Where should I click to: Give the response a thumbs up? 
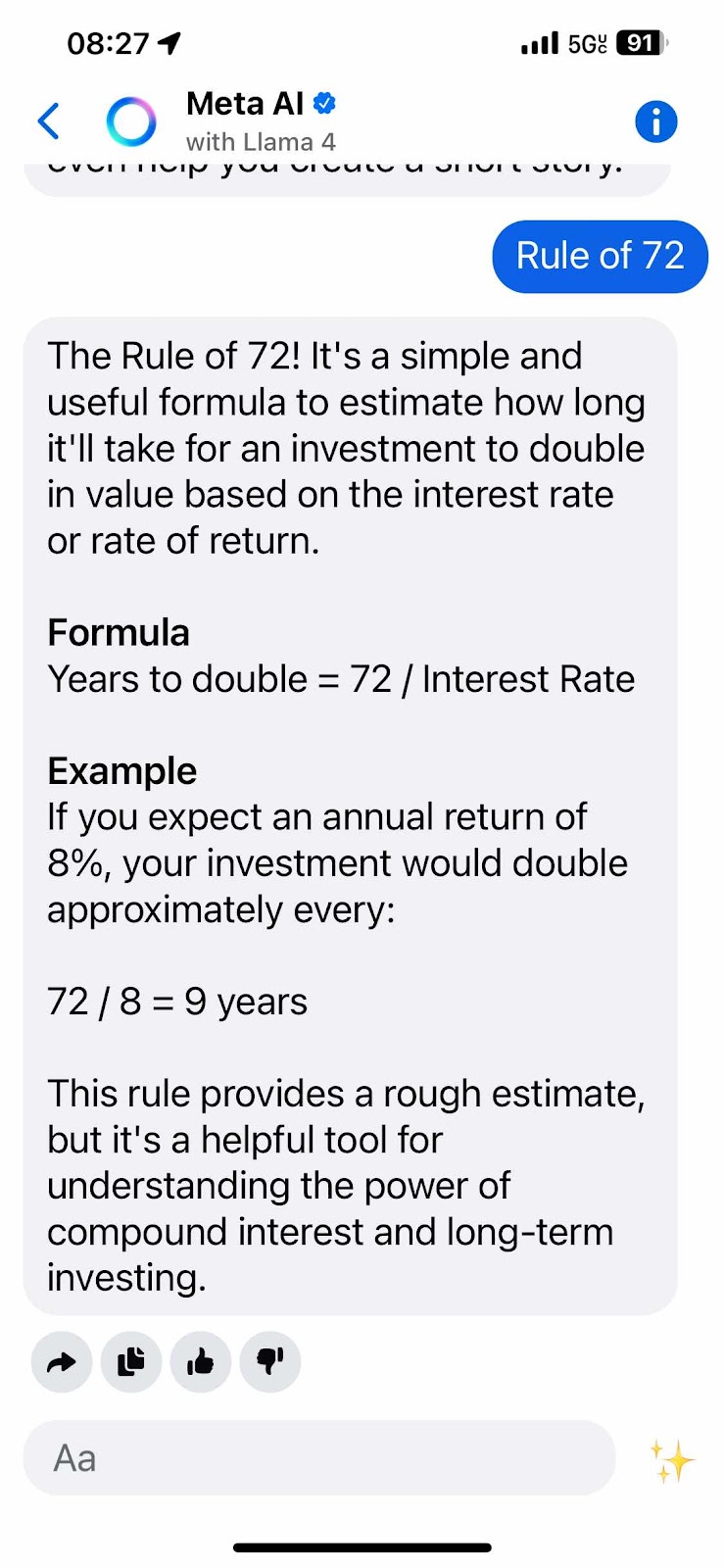pyautogui.click(x=201, y=1362)
